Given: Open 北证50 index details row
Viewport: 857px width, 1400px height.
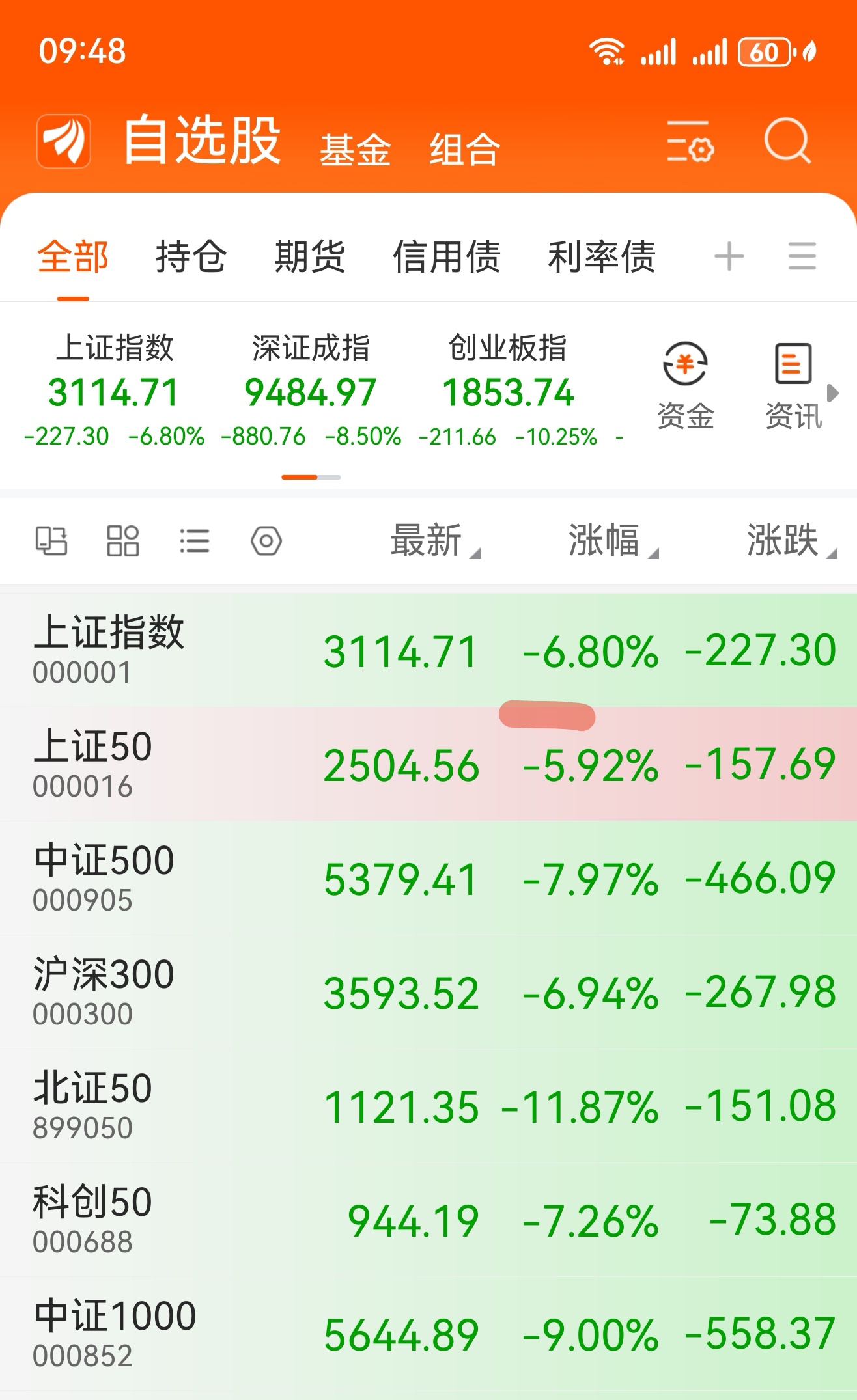Looking at the screenshot, I should click(428, 1105).
